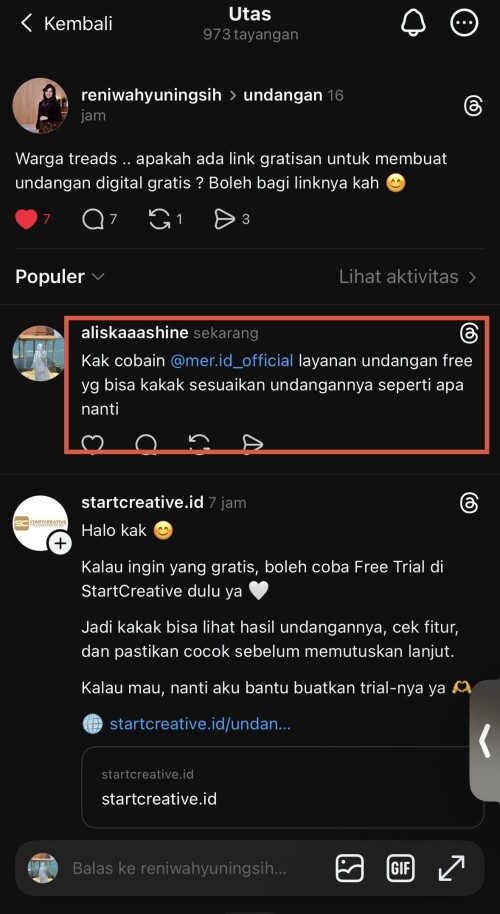The width and height of the screenshot is (500, 914).
Task: Expand the reply composer to full screen
Action: (x=451, y=869)
